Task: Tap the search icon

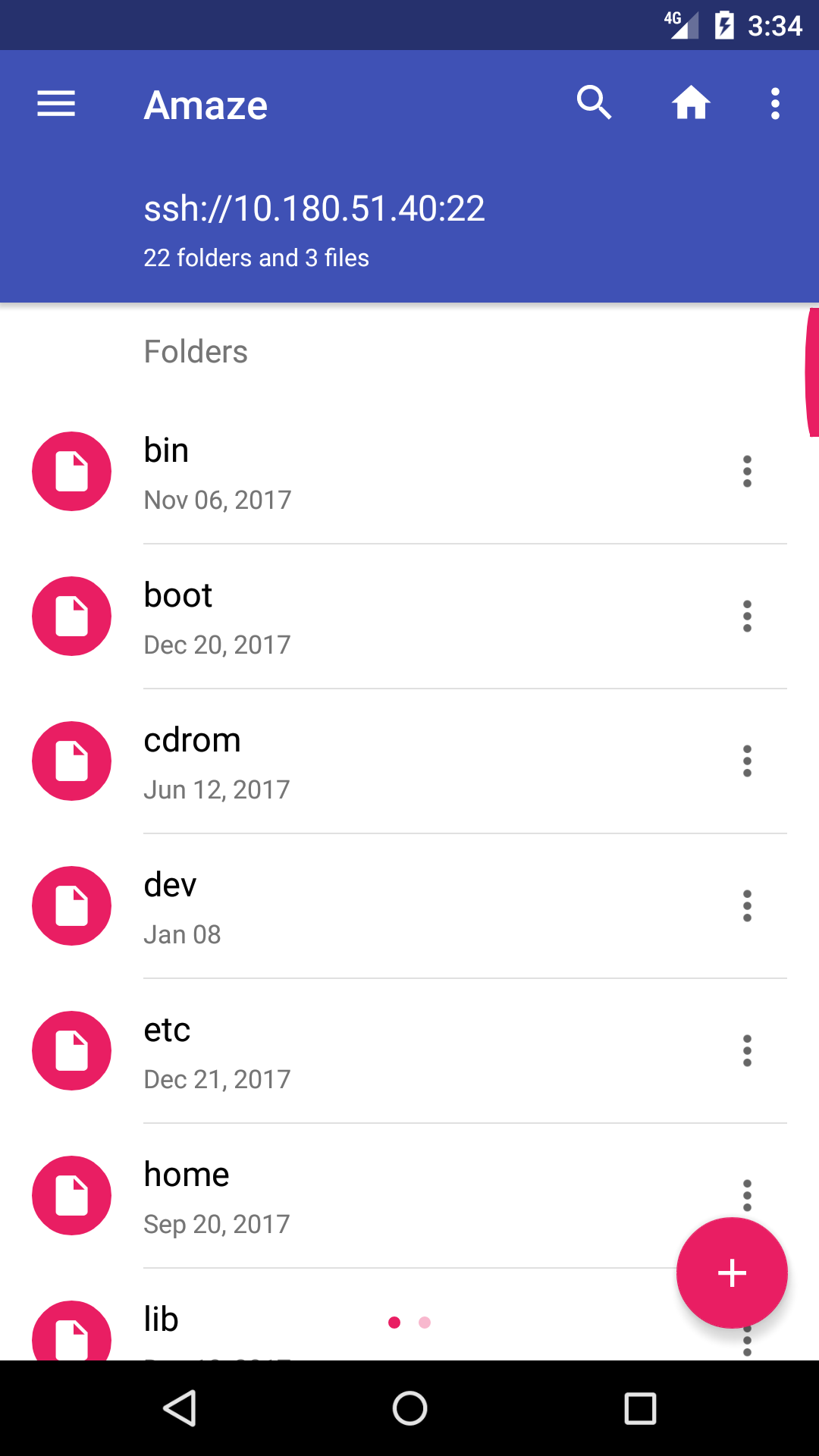Action: 595,102
